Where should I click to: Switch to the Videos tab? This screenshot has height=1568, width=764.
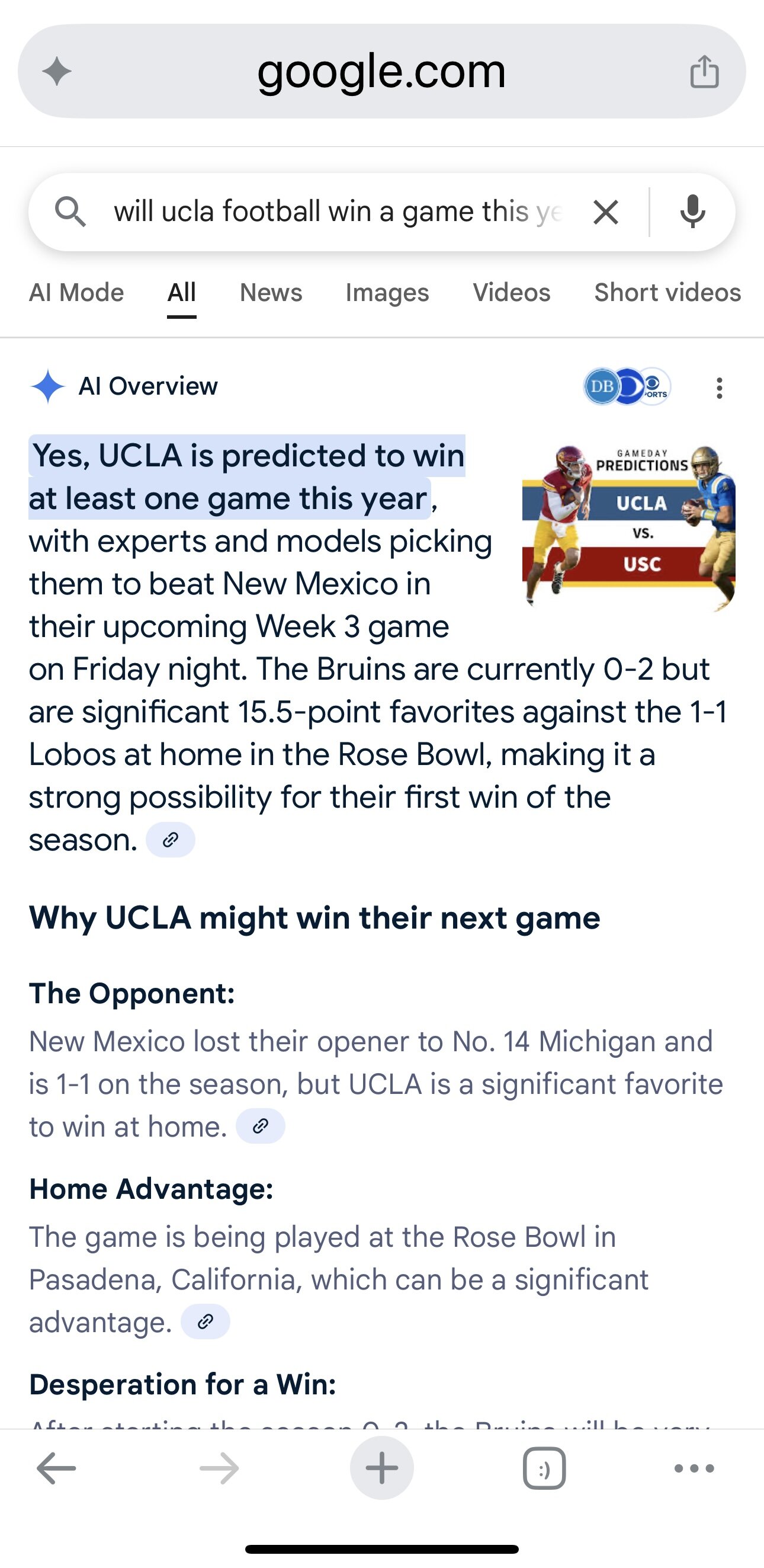click(512, 293)
